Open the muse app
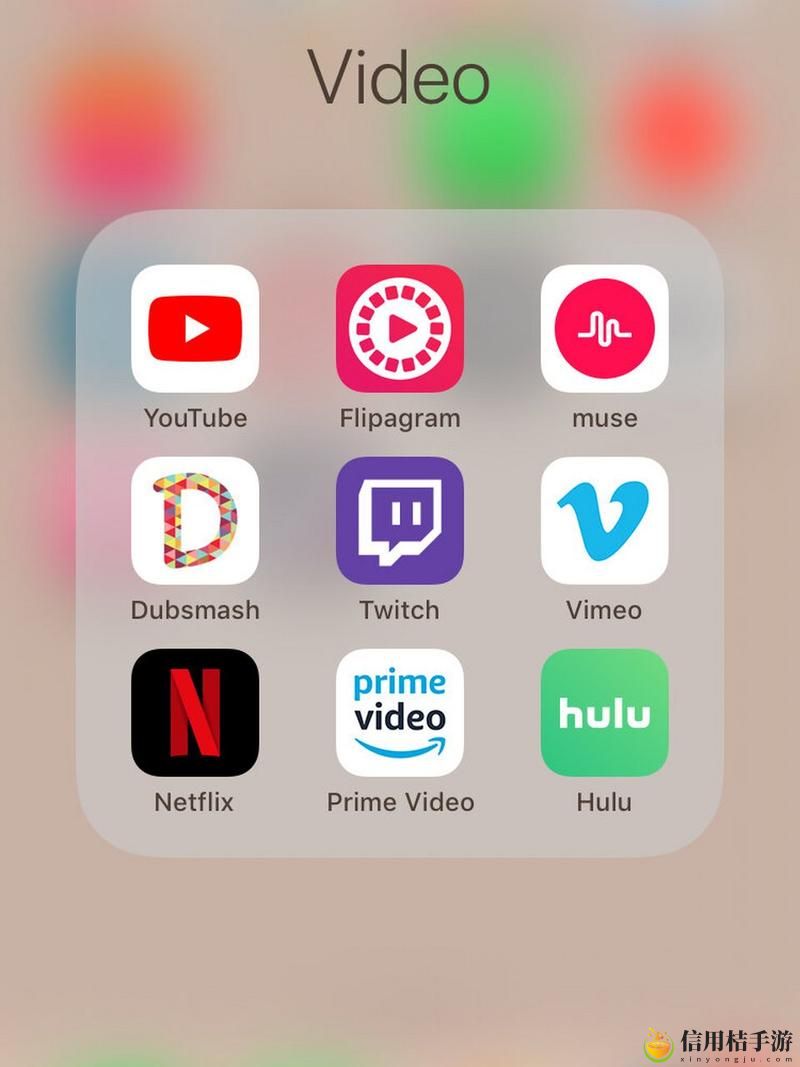The width and height of the screenshot is (800, 1067). coord(604,328)
